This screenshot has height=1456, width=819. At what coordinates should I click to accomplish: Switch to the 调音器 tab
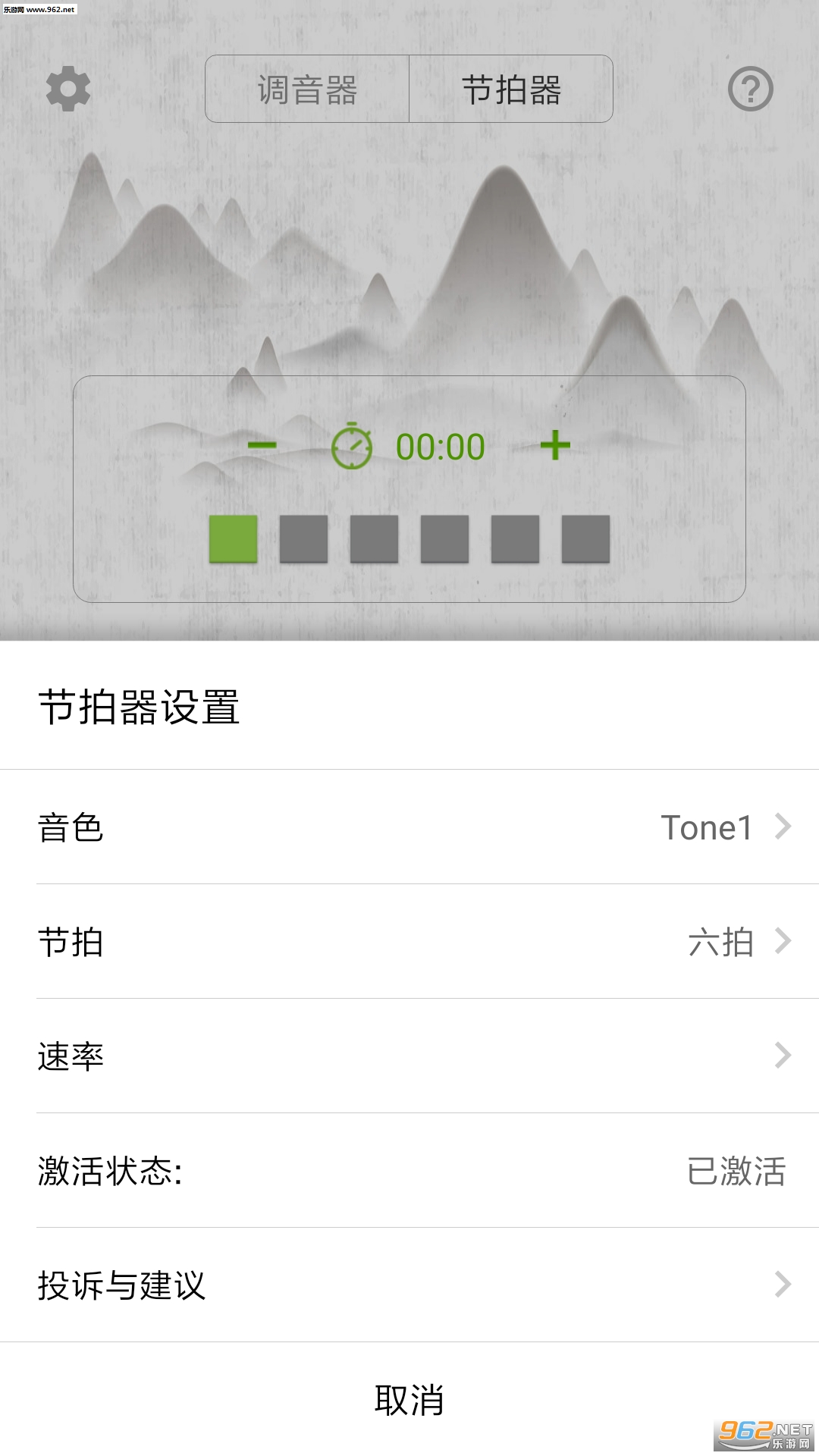(307, 89)
